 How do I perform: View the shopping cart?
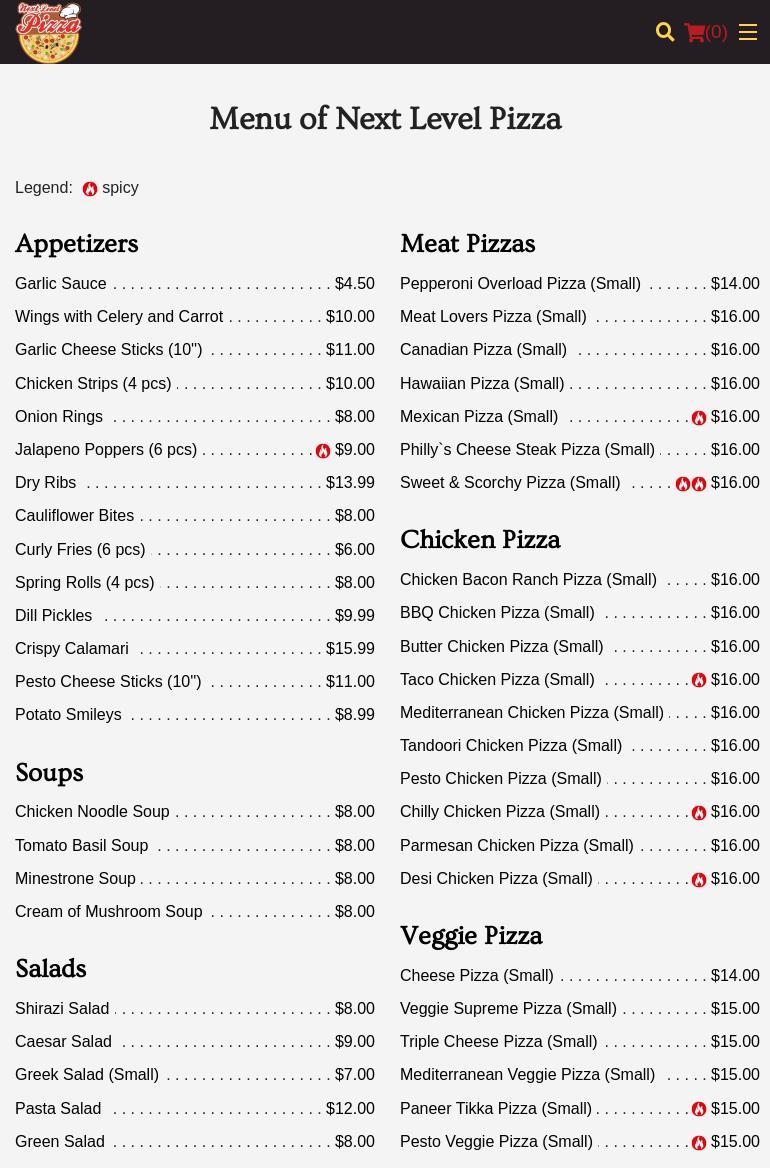(x=705, y=32)
